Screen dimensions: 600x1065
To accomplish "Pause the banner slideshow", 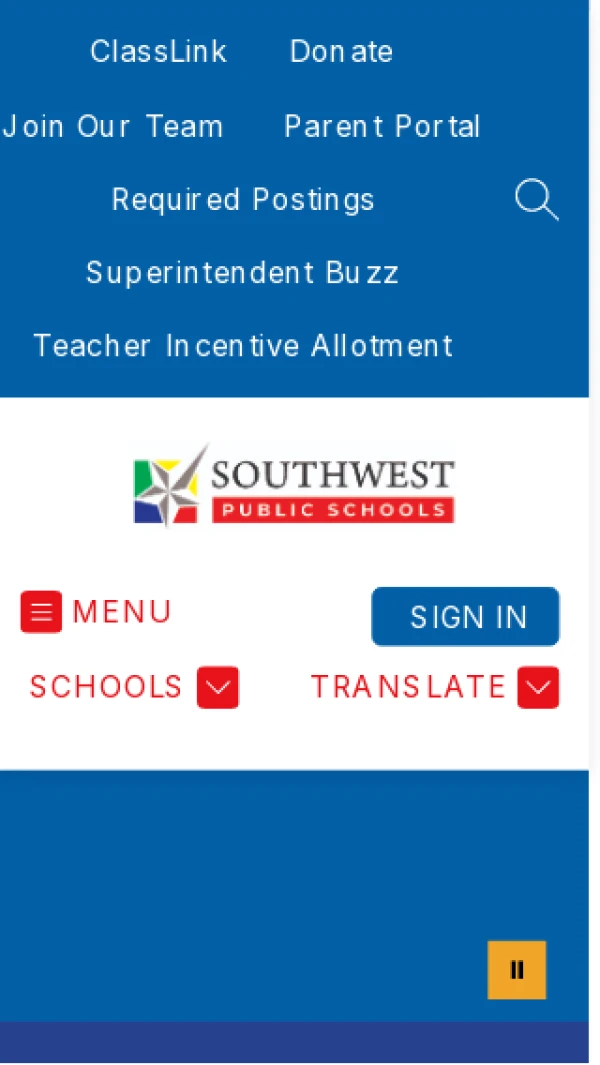I will 517,969.
